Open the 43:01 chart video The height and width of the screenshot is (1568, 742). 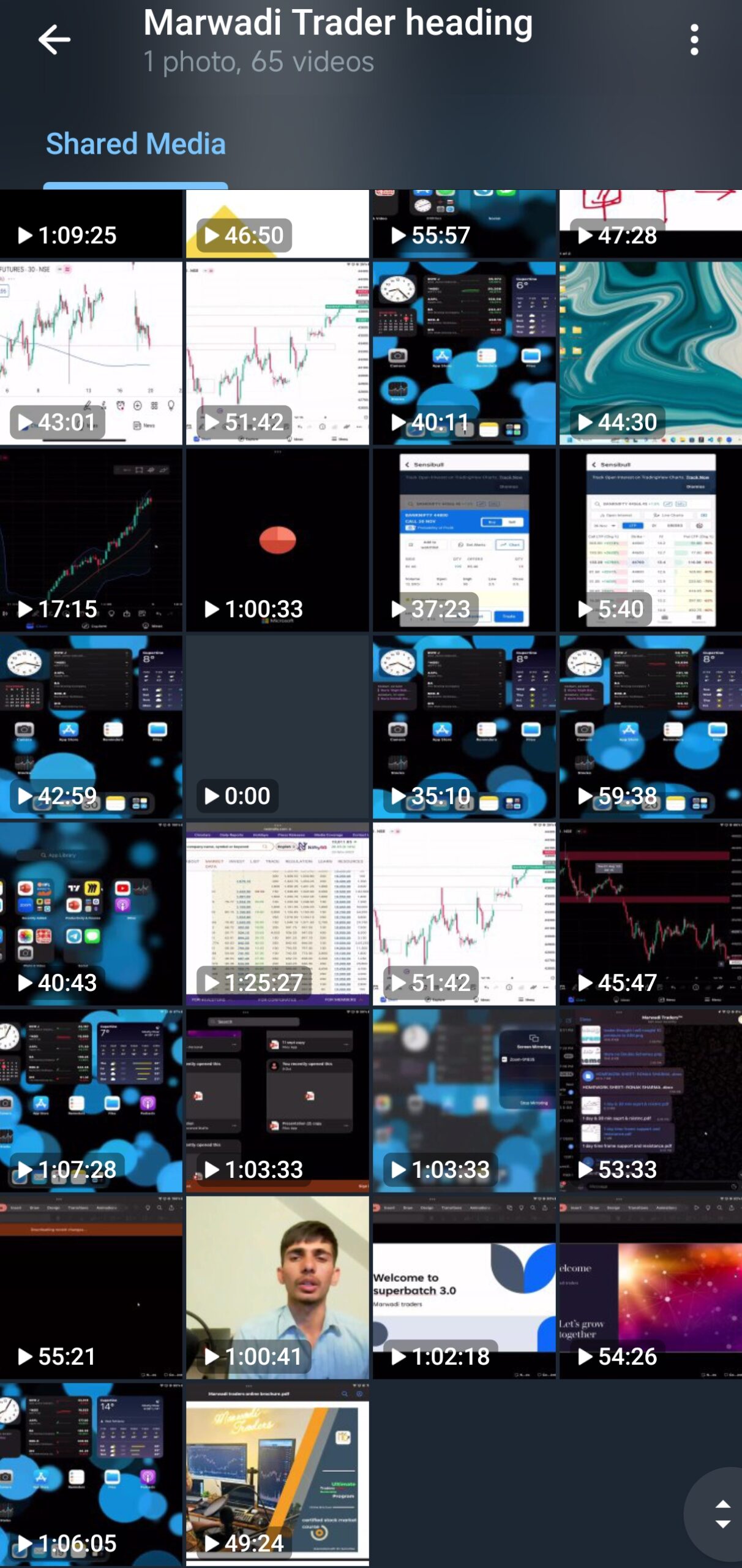click(x=91, y=353)
